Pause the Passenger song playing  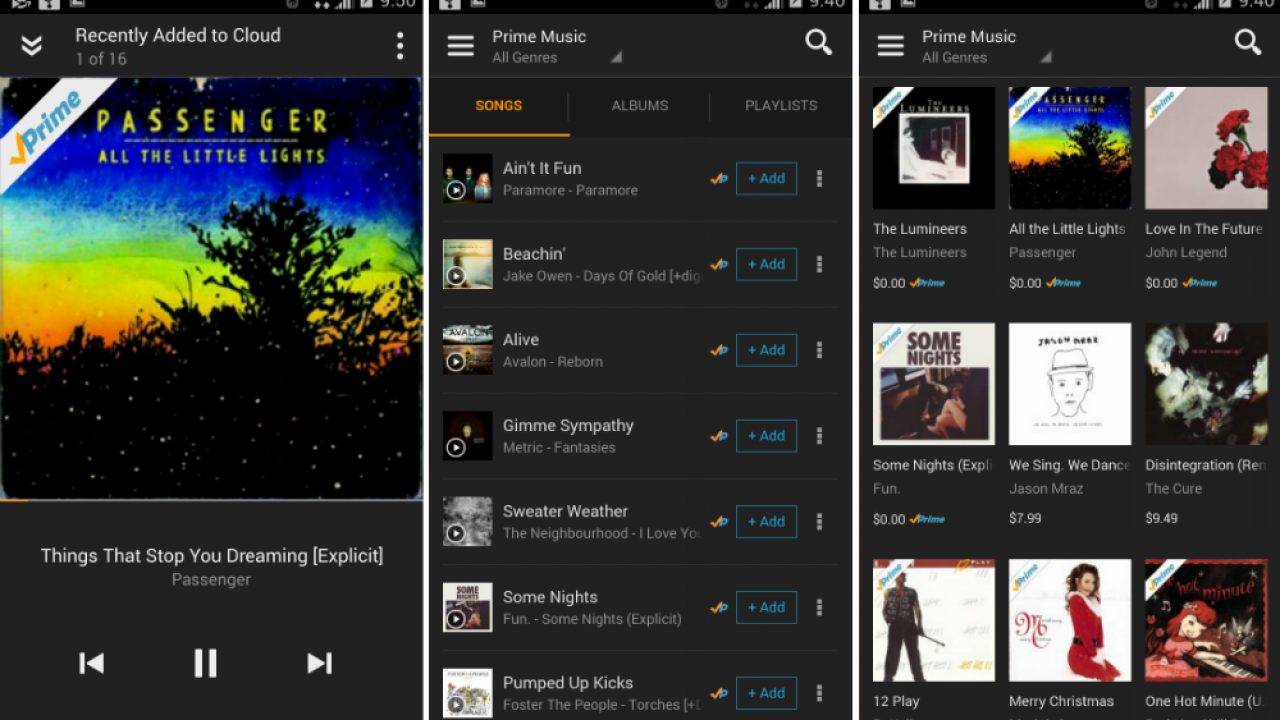[x=205, y=663]
